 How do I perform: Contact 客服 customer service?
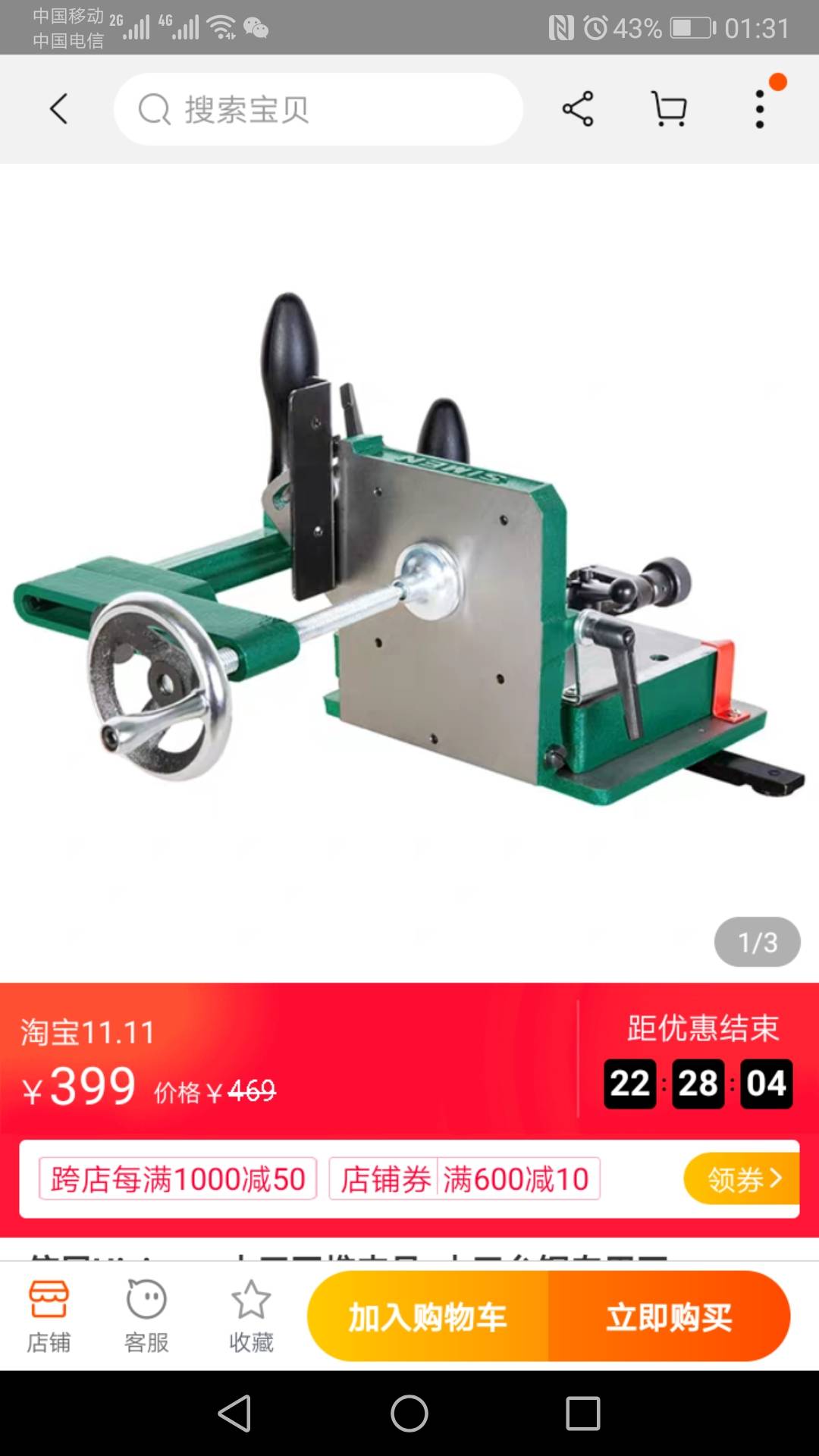click(x=146, y=1316)
